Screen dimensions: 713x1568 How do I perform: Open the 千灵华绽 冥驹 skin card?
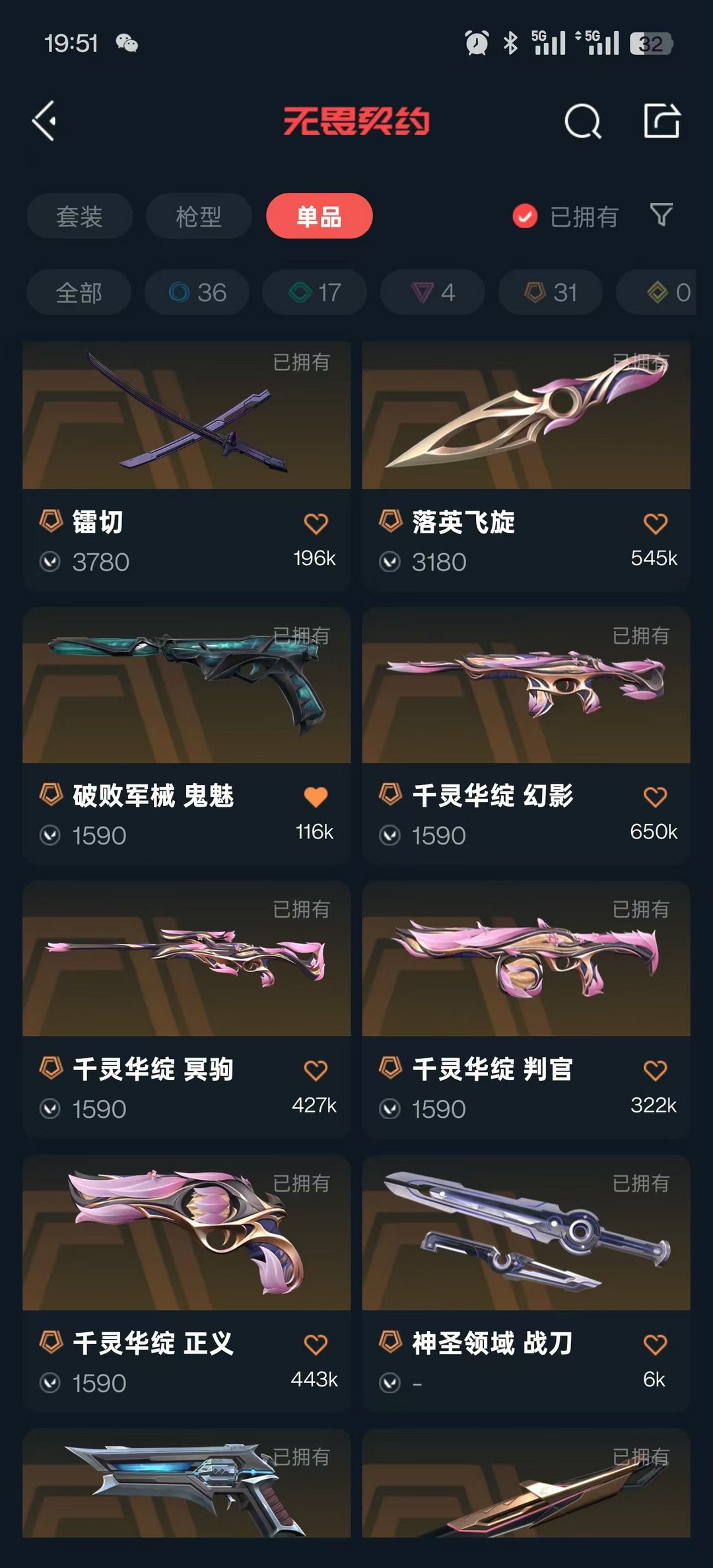(186, 1009)
